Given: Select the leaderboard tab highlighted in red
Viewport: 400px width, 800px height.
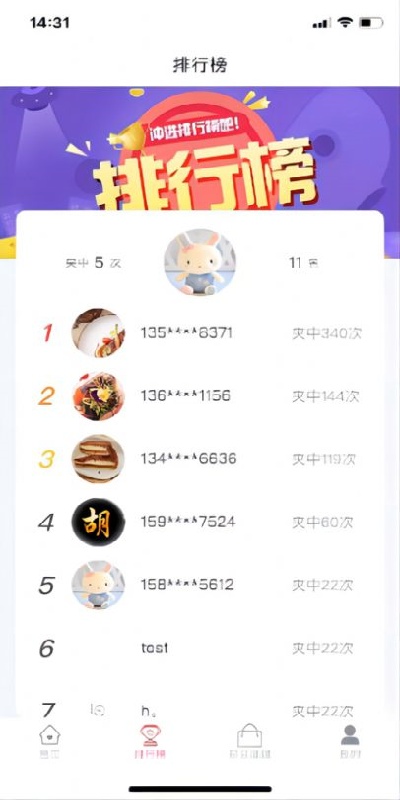Looking at the screenshot, I should pyautogui.click(x=150, y=742).
